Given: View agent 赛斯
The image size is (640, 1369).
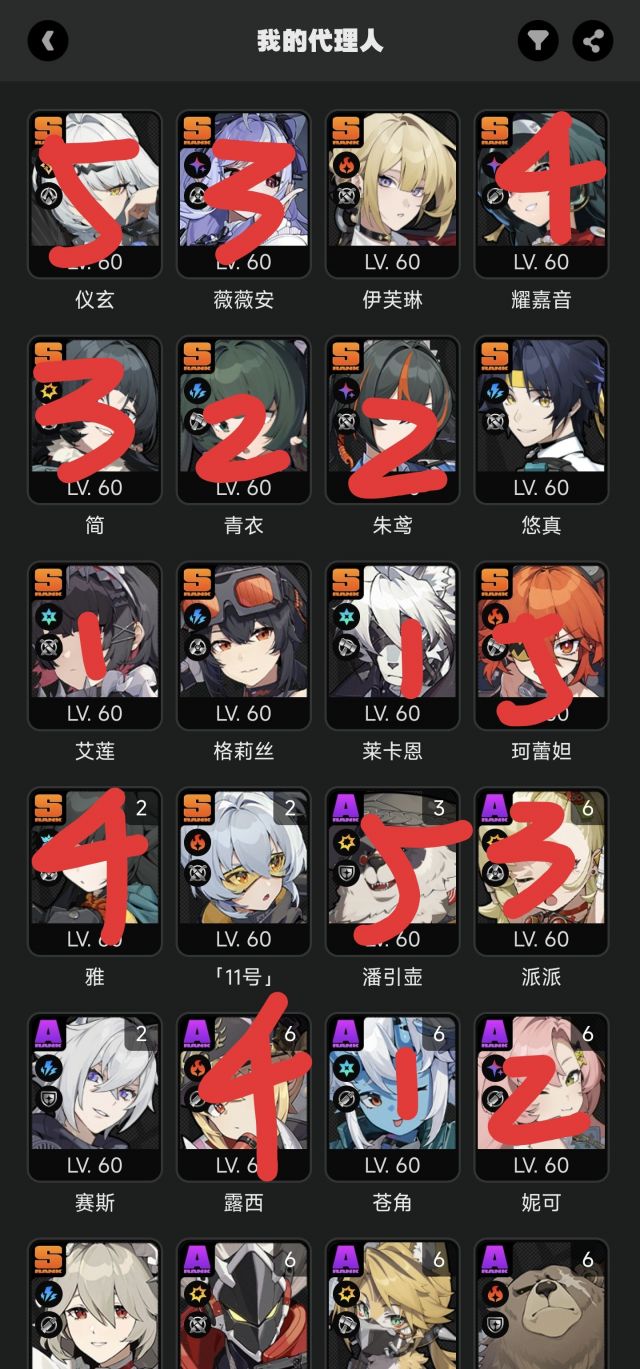Looking at the screenshot, I should (94, 1098).
